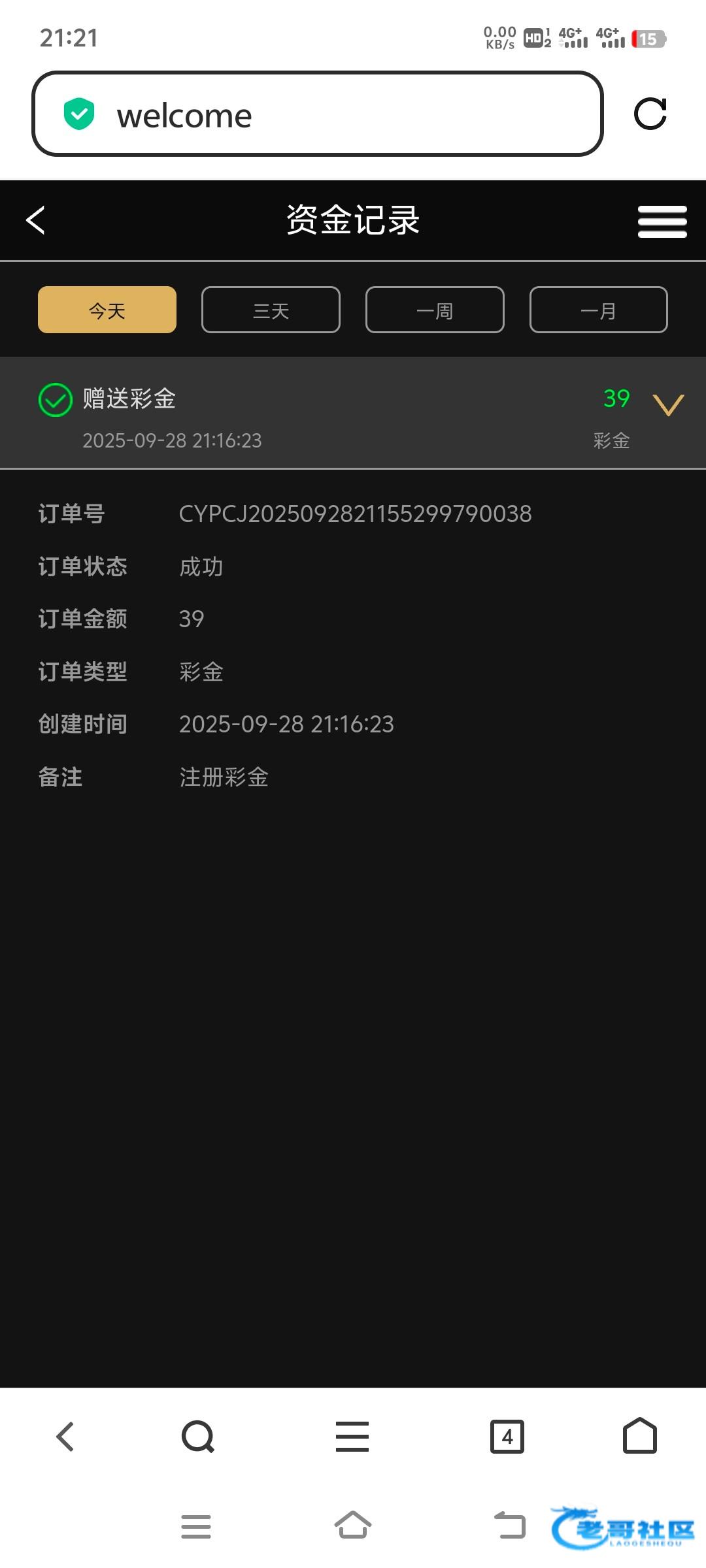Open browser search
Viewport: 706px width, 1568px height.
pyautogui.click(x=197, y=1437)
